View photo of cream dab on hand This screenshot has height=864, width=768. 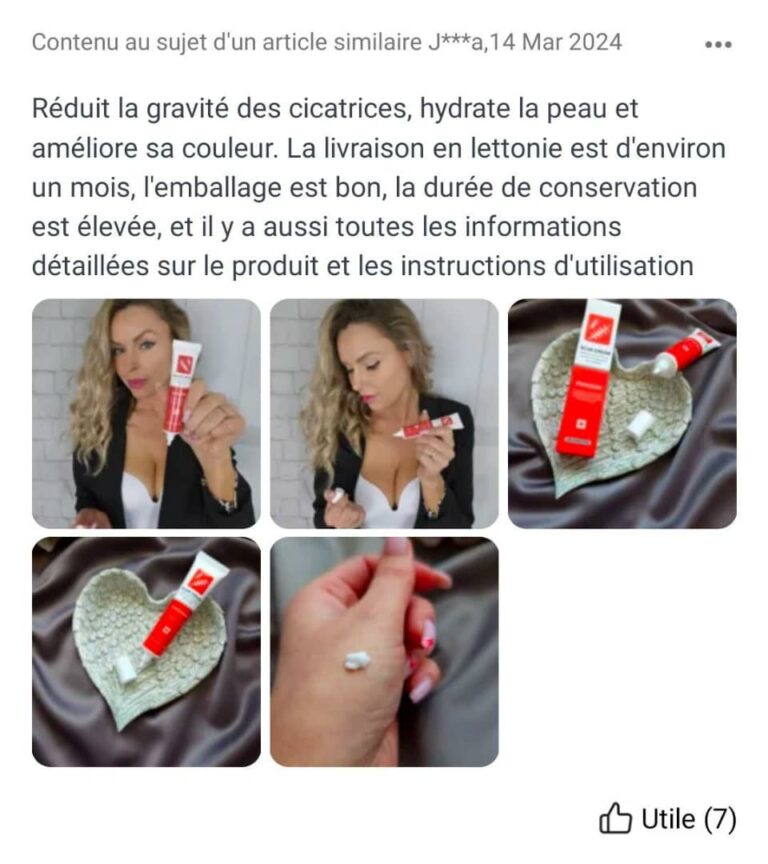[384, 652]
